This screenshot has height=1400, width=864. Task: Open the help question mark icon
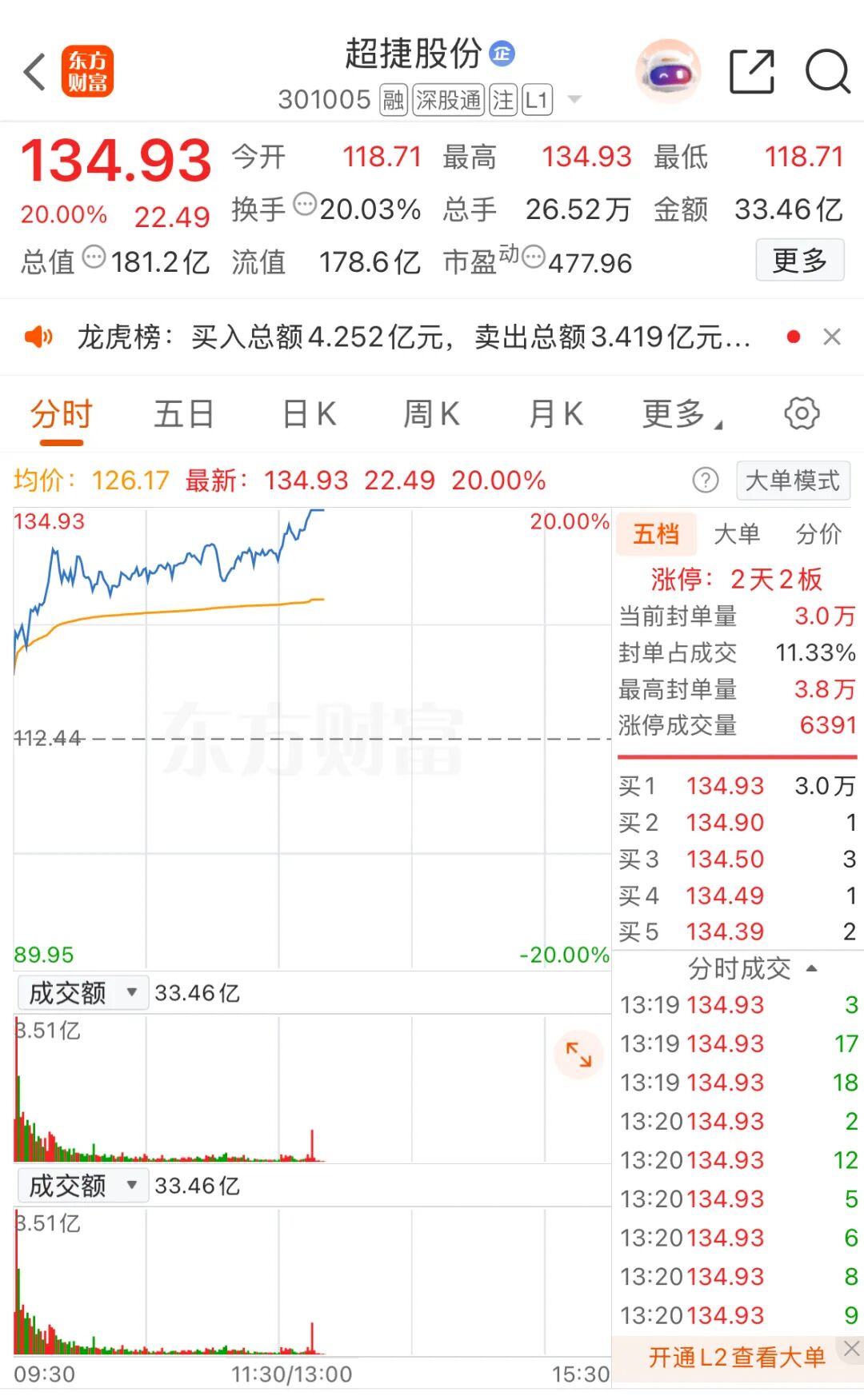point(705,481)
